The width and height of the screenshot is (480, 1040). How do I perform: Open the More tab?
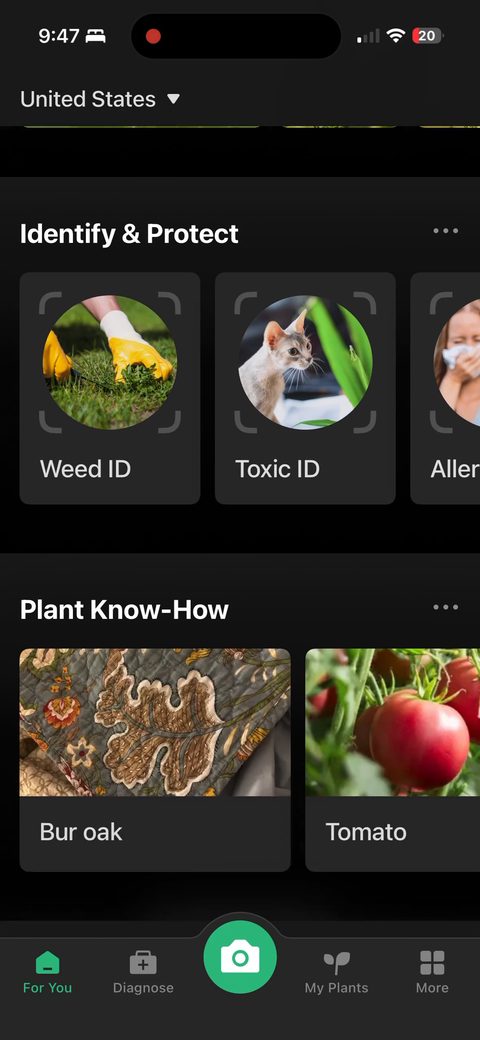(x=432, y=972)
